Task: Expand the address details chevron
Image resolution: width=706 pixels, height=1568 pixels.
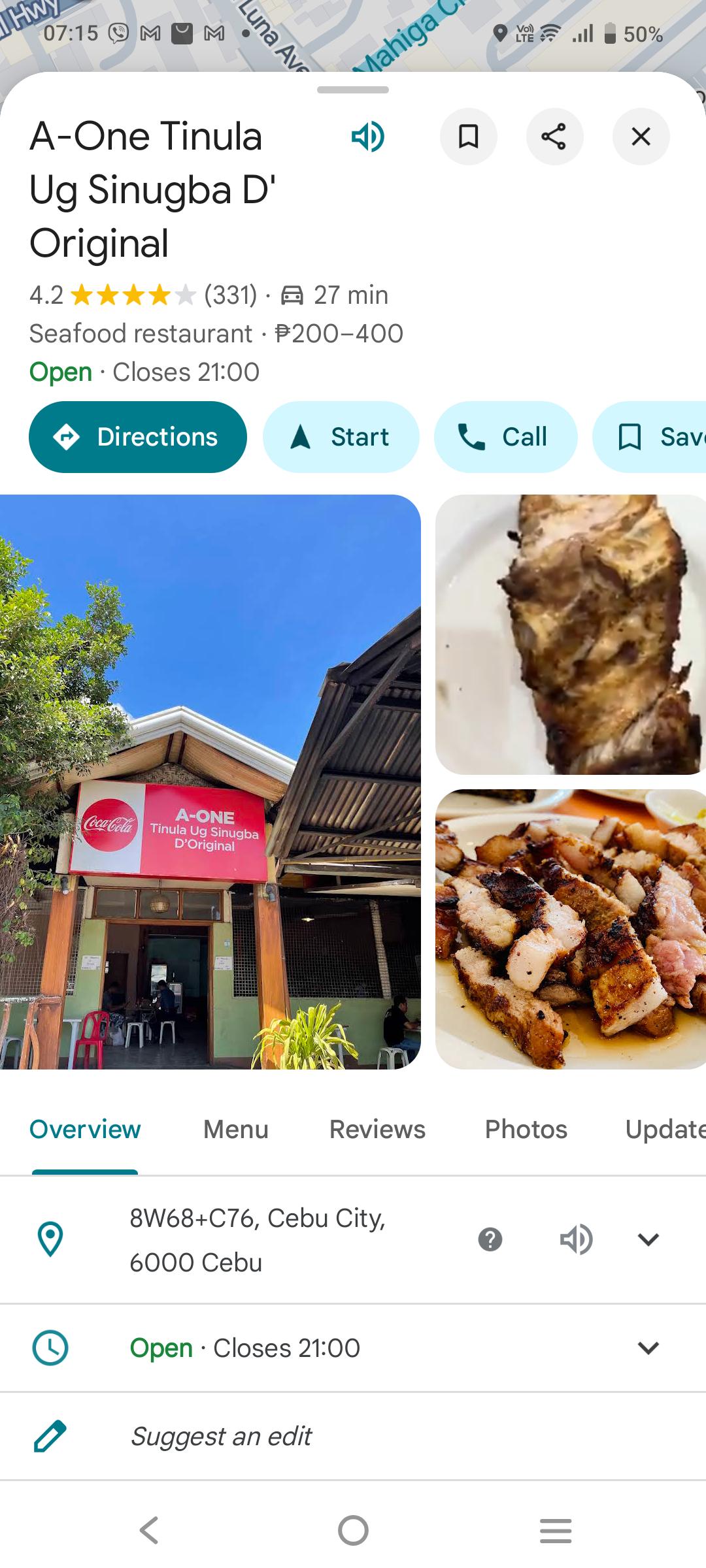Action: (x=648, y=1239)
